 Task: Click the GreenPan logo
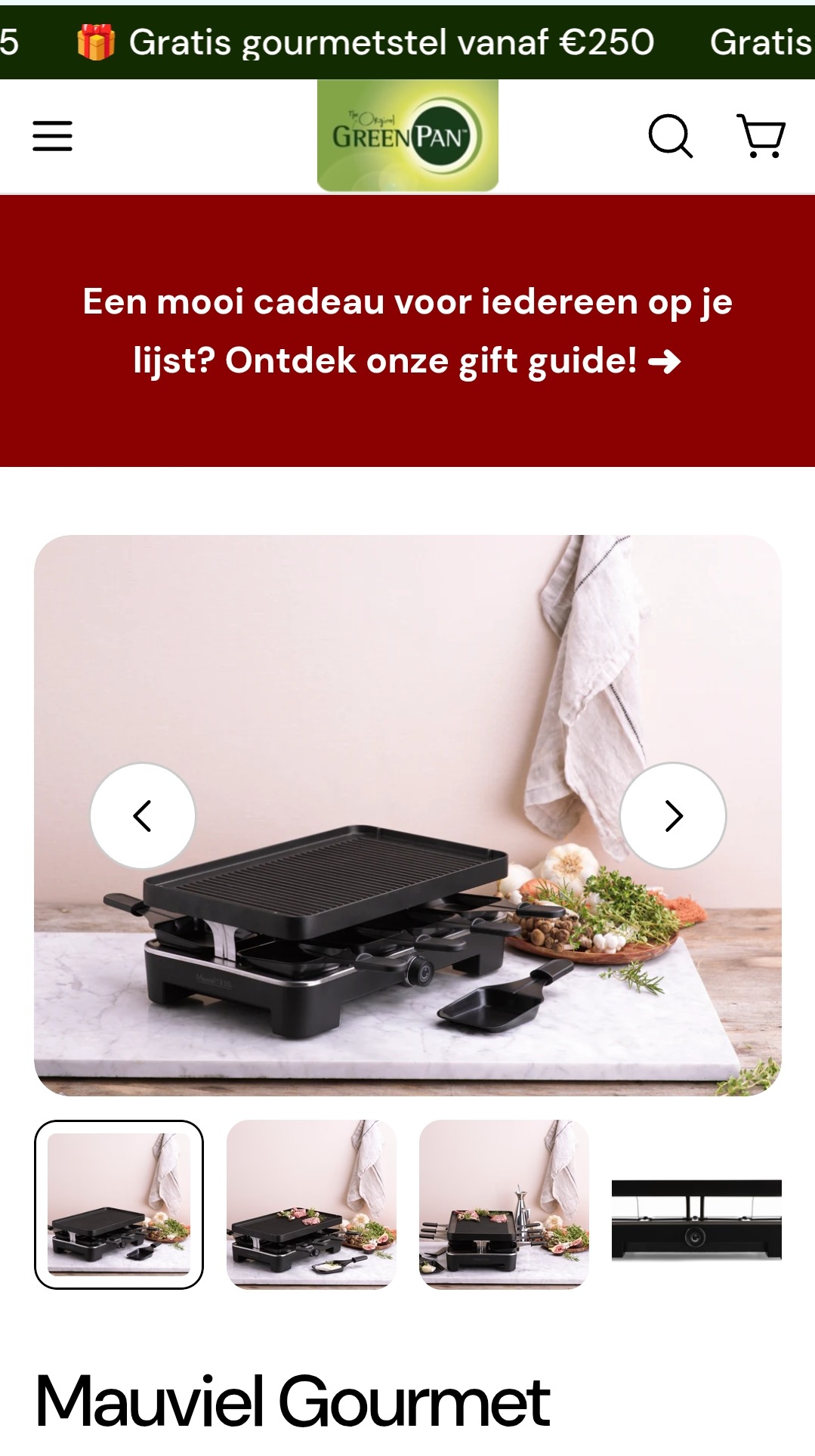click(407, 137)
